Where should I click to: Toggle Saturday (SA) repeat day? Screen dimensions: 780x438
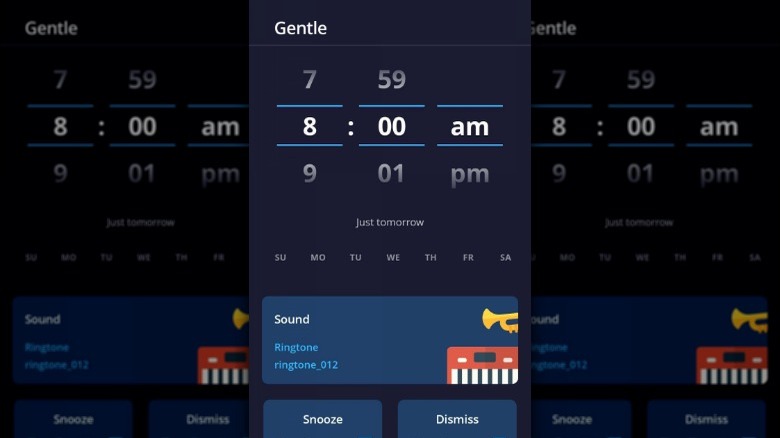click(505, 258)
